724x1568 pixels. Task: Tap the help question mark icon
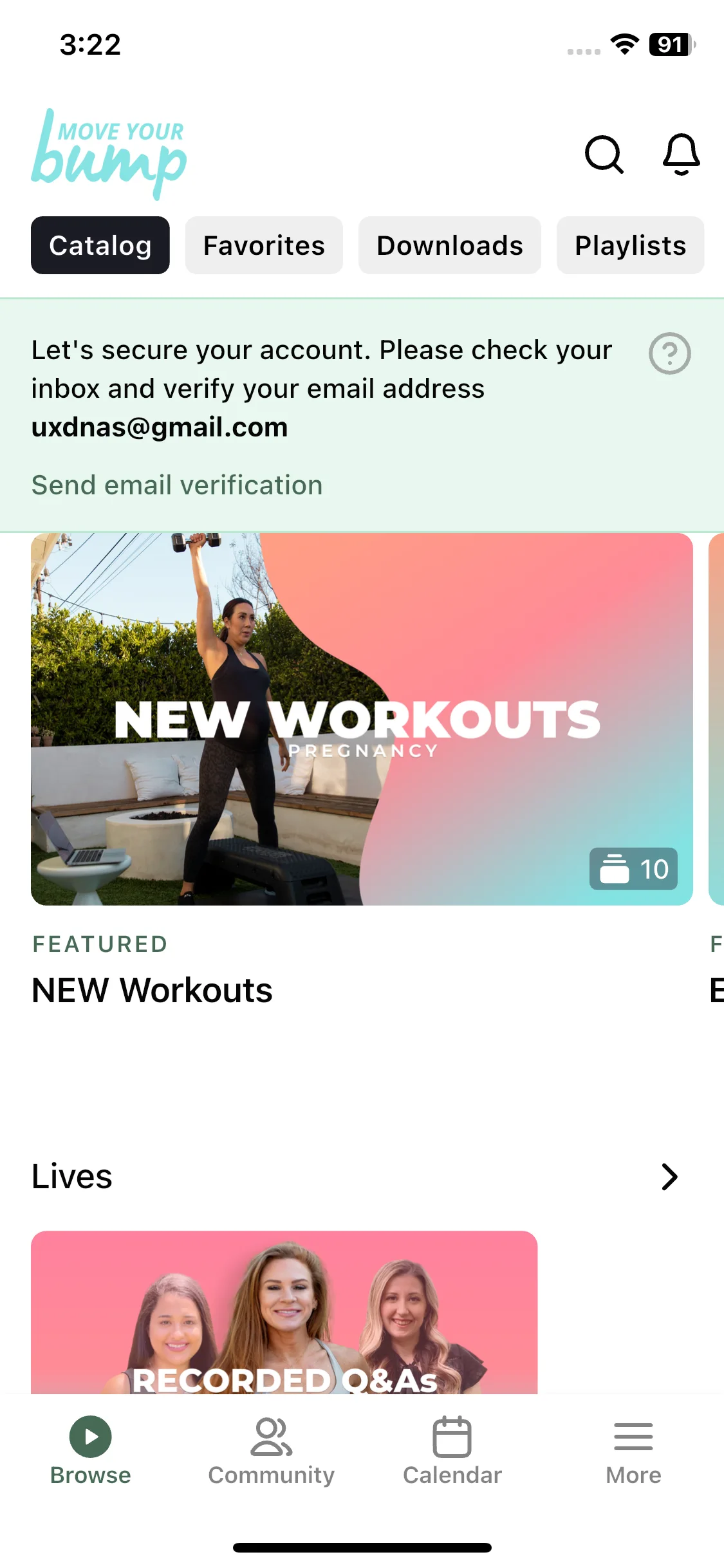[669, 353]
